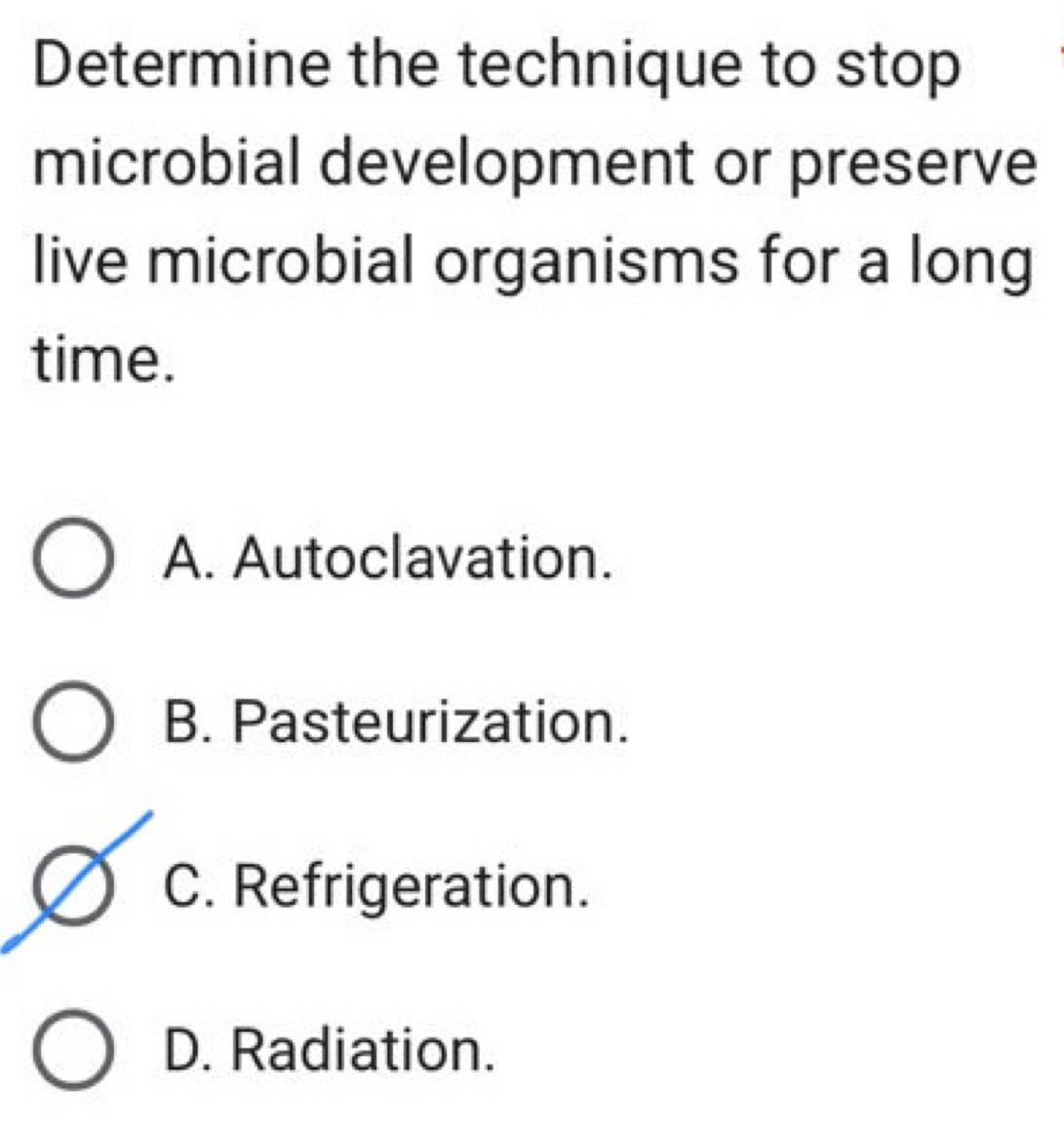Screen dimensions: 1064x1136
Task: Choose answer B. Pasteurization
Action: [x=74, y=725]
